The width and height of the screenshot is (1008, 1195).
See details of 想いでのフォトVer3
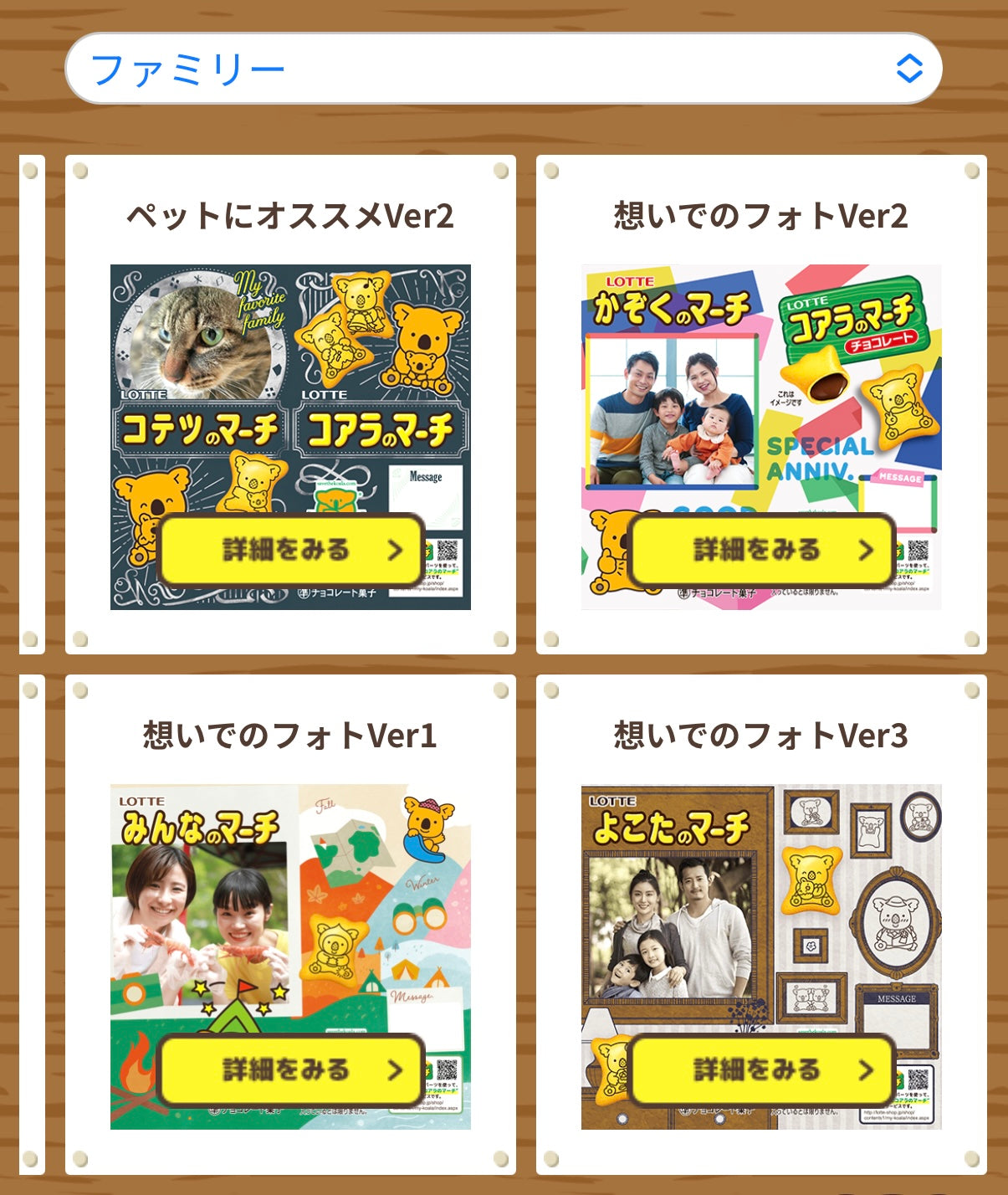click(x=761, y=1069)
